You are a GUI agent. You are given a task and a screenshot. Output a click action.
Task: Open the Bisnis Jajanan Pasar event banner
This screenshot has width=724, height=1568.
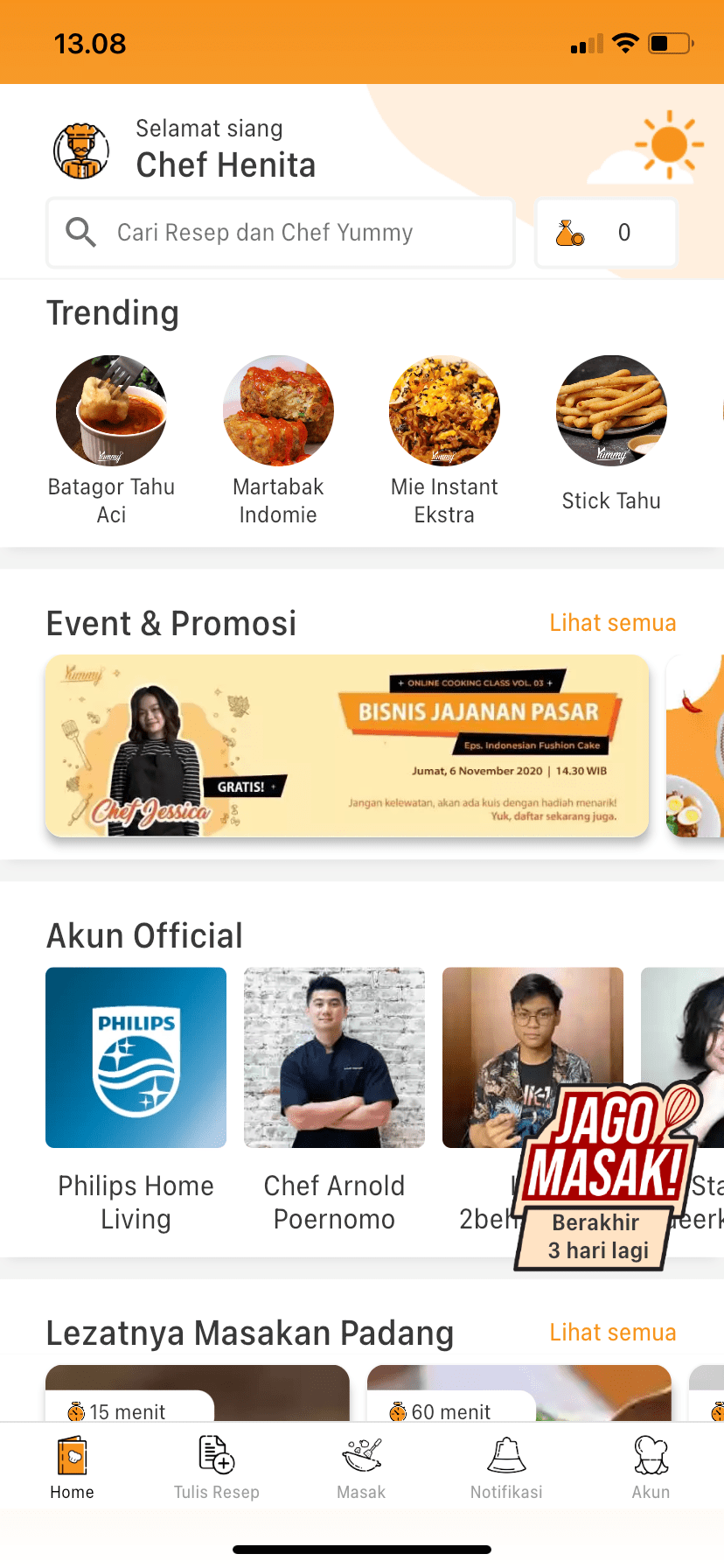(347, 745)
